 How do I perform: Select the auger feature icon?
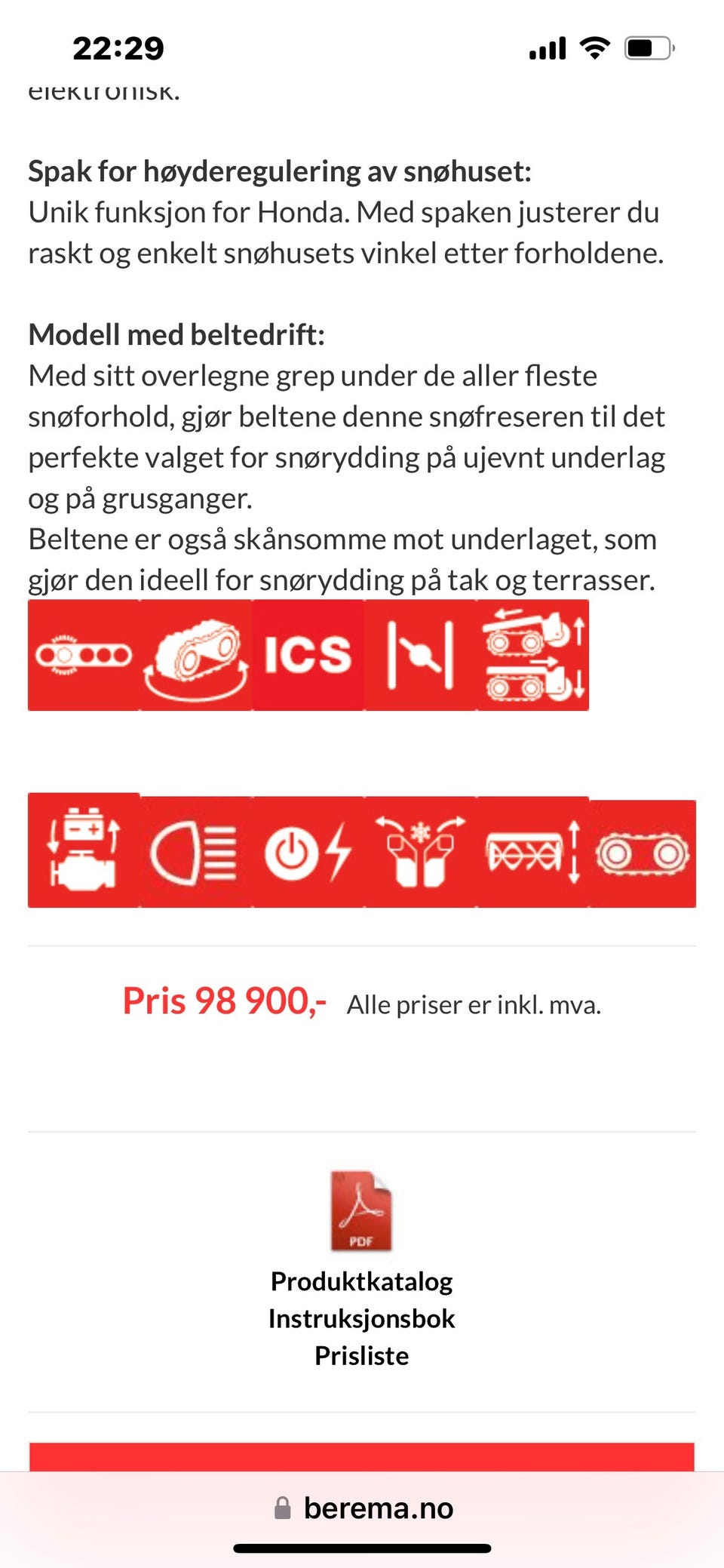(83, 655)
